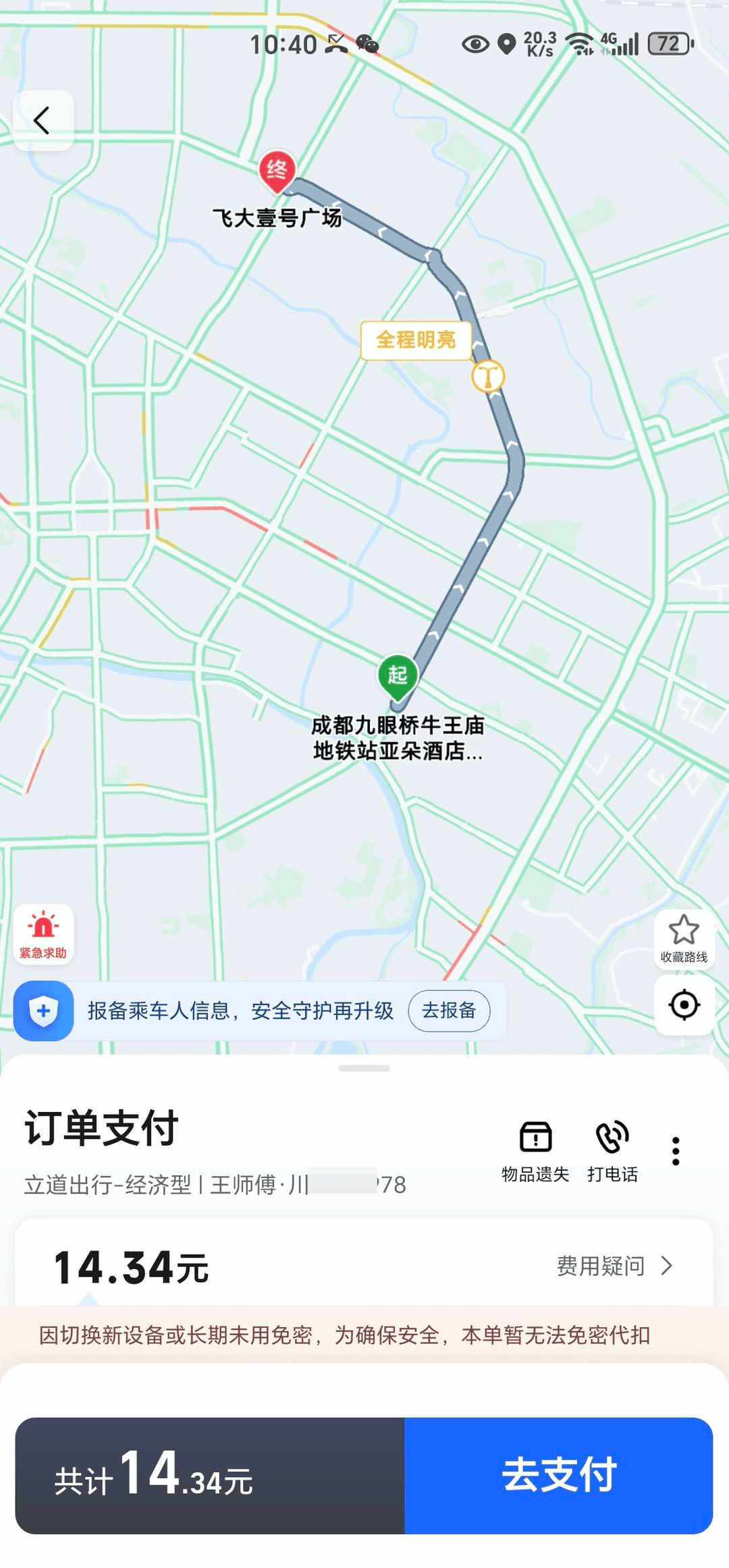The height and width of the screenshot is (1568, 729).
Task: Tap the 紧急求助 emergency help button
Action: click(43, 934)
